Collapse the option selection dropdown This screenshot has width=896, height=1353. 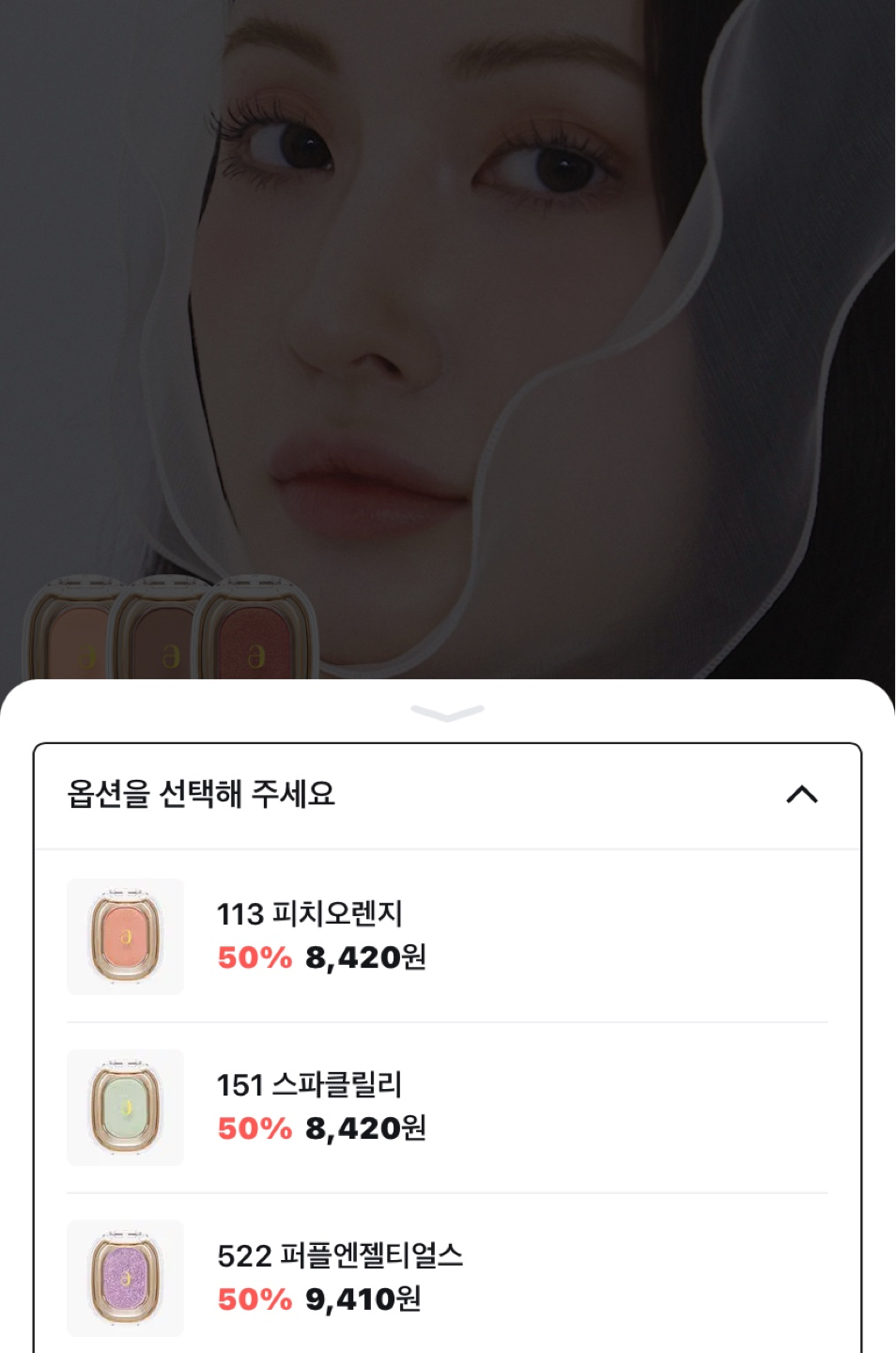(801, 795)
